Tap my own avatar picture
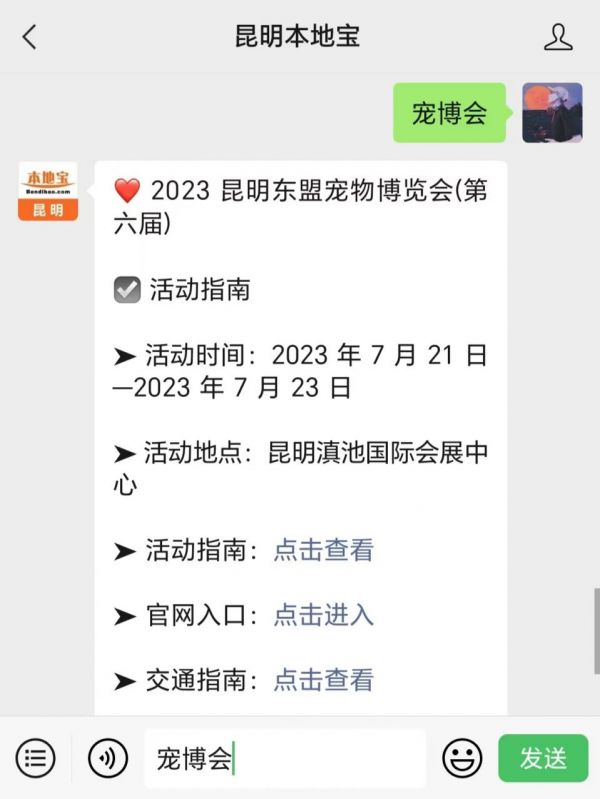The image size is (600, 799). point(552,112)
